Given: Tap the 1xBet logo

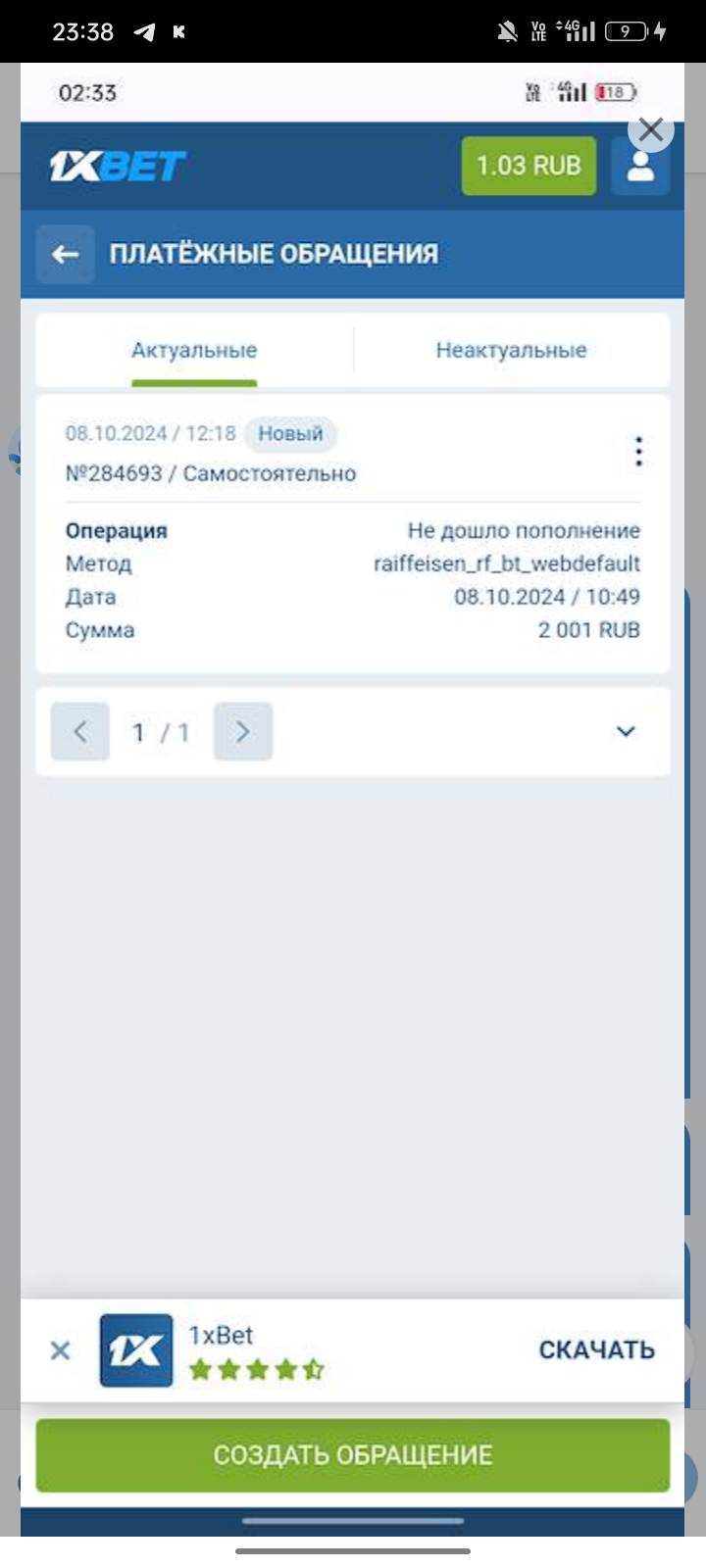Looking at the screenshot, I should 113,166.
